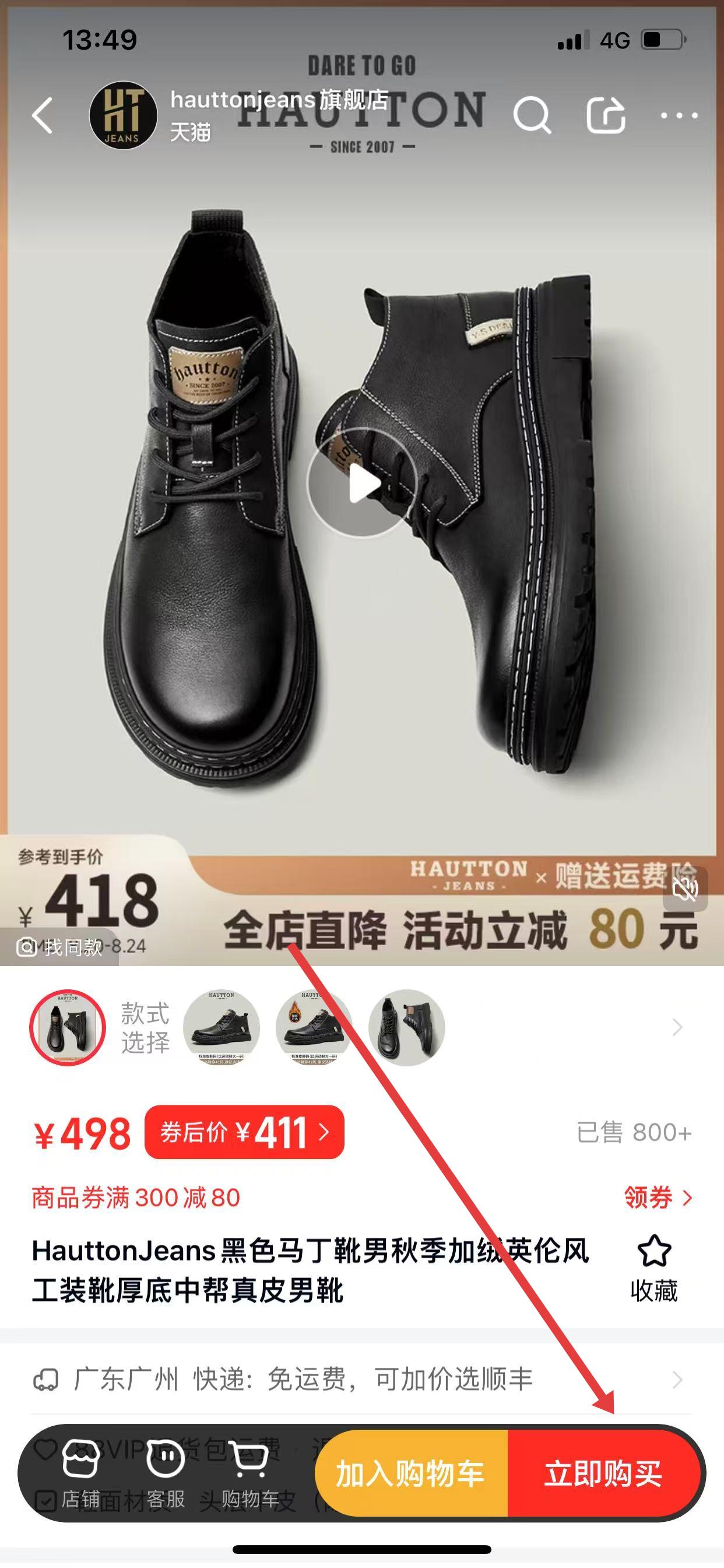Open the three-dot overflow menu

coord(679,115)
